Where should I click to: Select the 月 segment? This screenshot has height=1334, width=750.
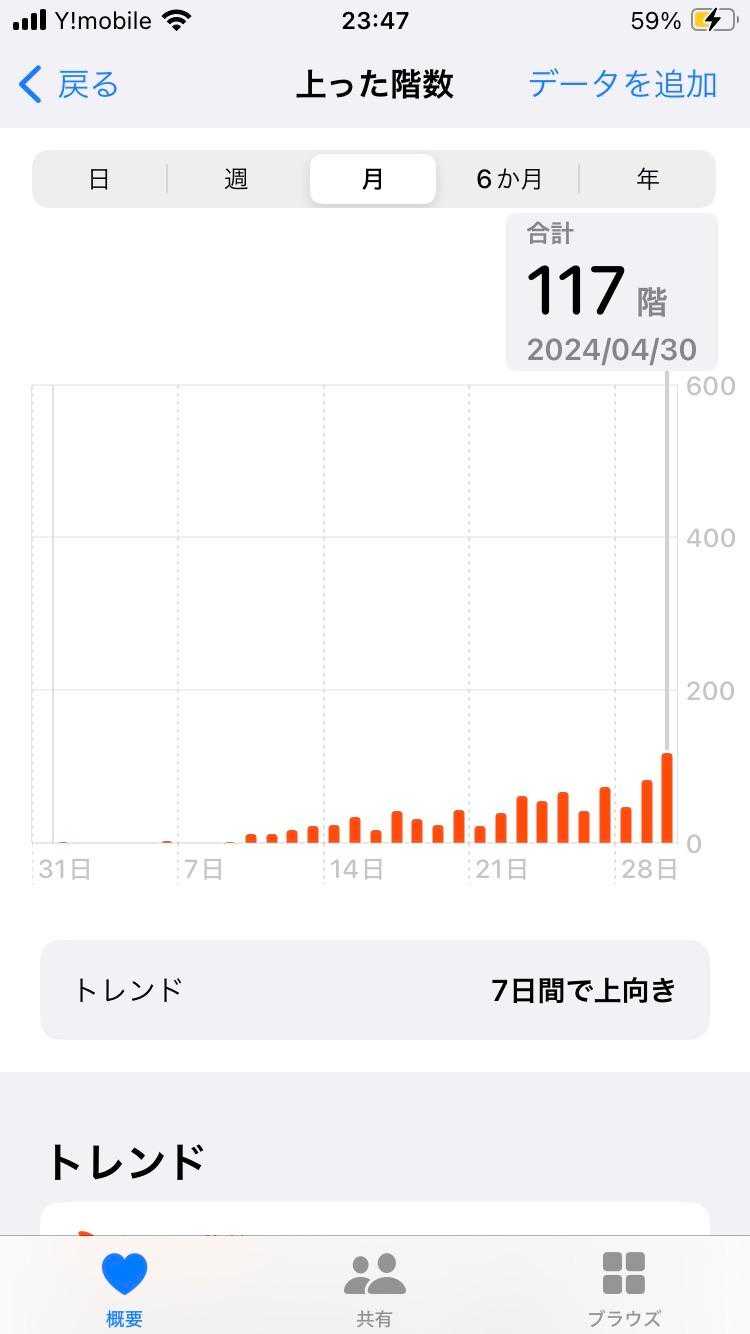[x=373, y=179]
